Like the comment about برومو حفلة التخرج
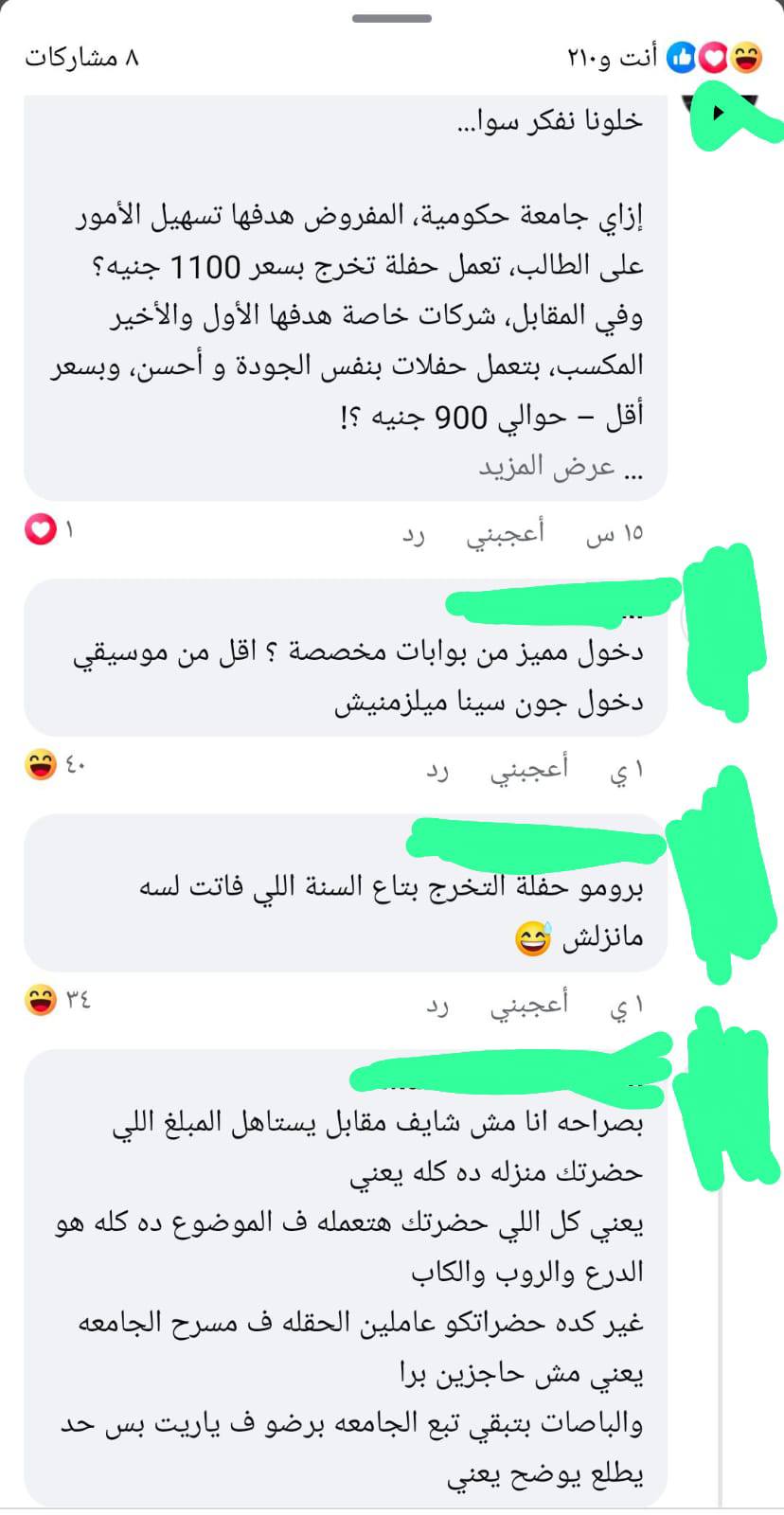Image resolution: width=784 pixels, height=1515 pixels. (x=528, y=1005)
